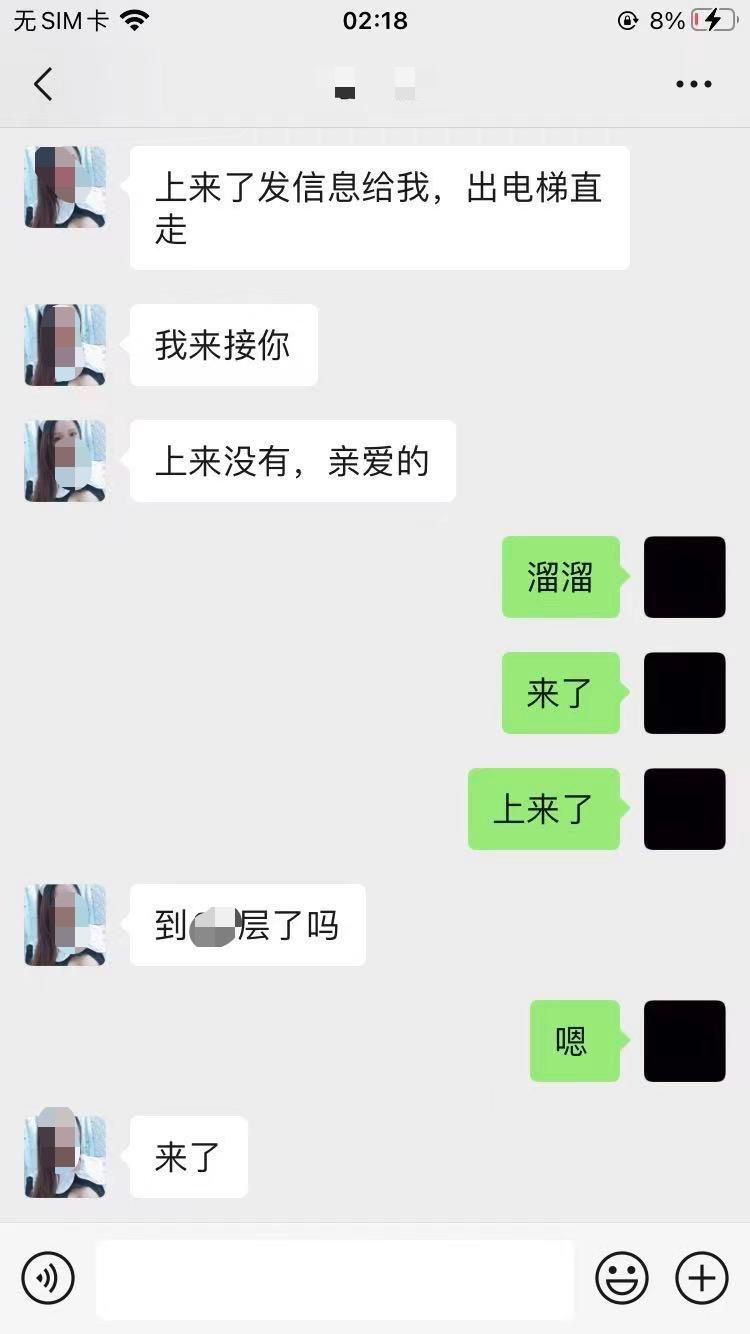Open chat options via the three-dots icon
The image size is (750, 1334).
pyautogui.click(x=692, y=84)
